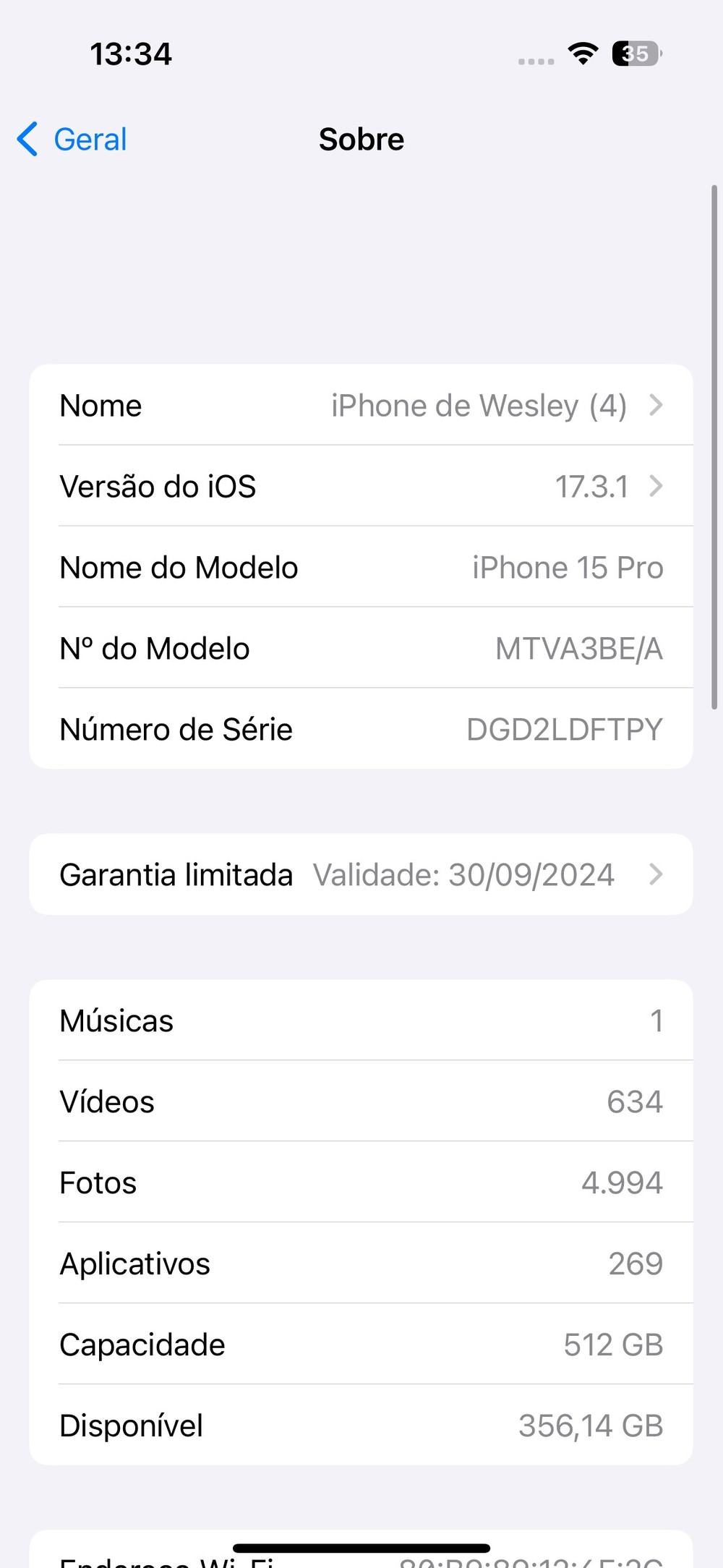
Task: View Garantia limitada coverage details
Action: tap(360, 874)
